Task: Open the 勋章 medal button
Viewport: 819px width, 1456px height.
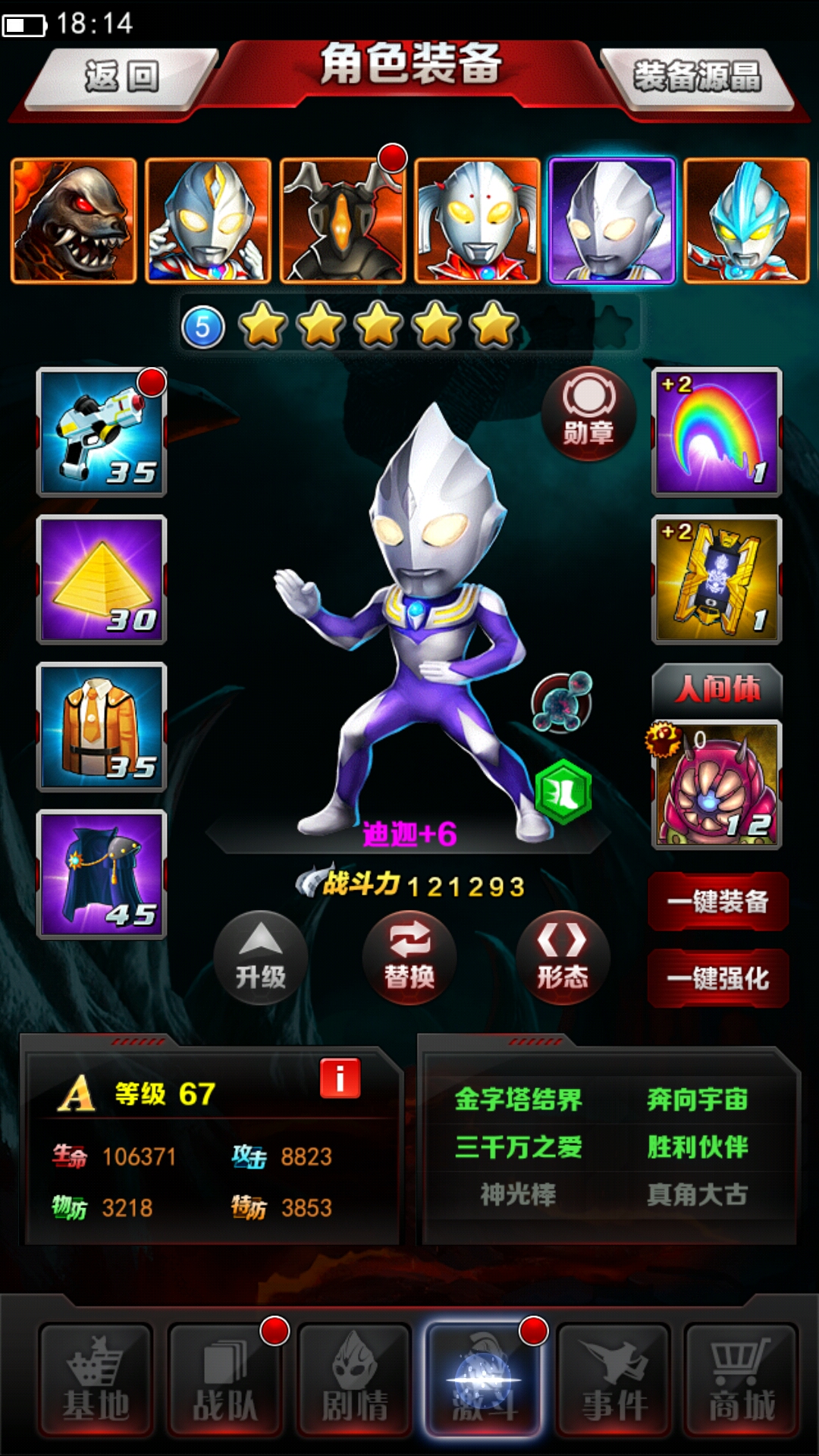Action: 588,414
